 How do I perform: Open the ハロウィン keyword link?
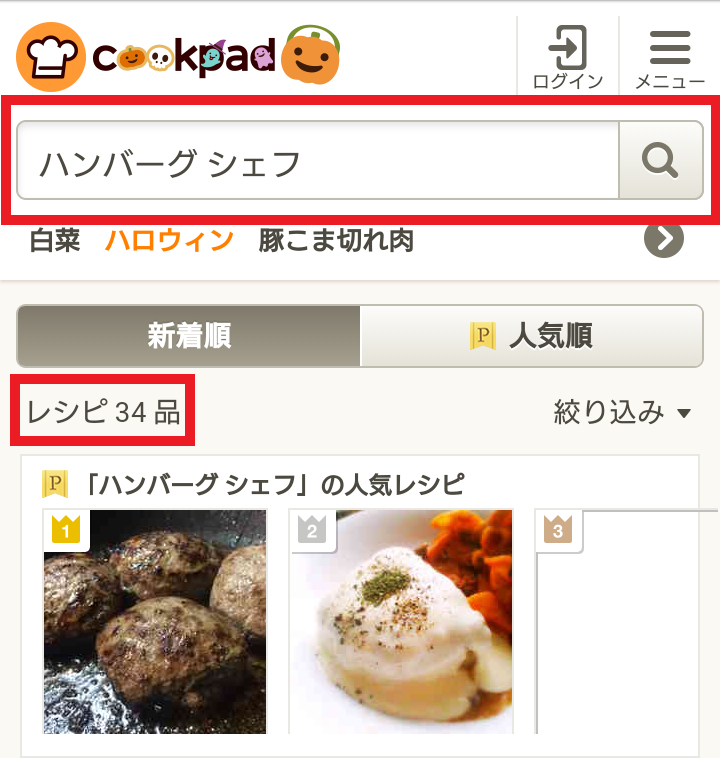tap(169, 240)
